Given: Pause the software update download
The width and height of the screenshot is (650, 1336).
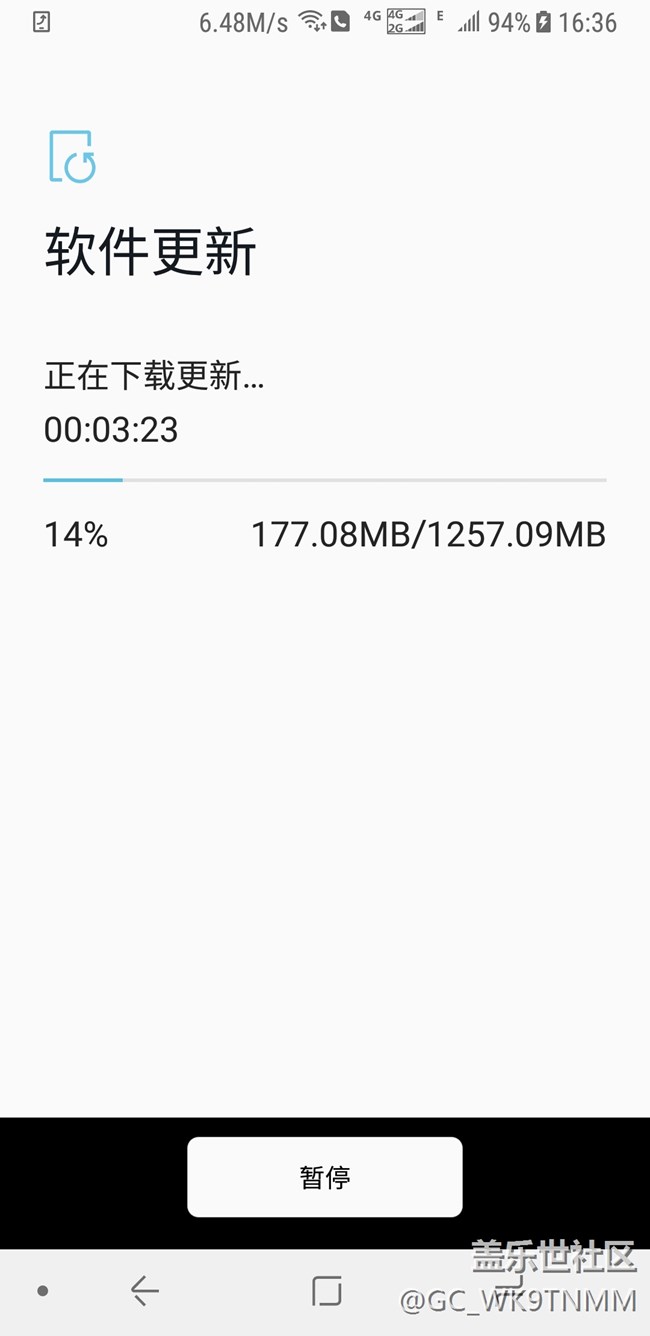Looking at the screenshot, I should (x=324, y=1177).
